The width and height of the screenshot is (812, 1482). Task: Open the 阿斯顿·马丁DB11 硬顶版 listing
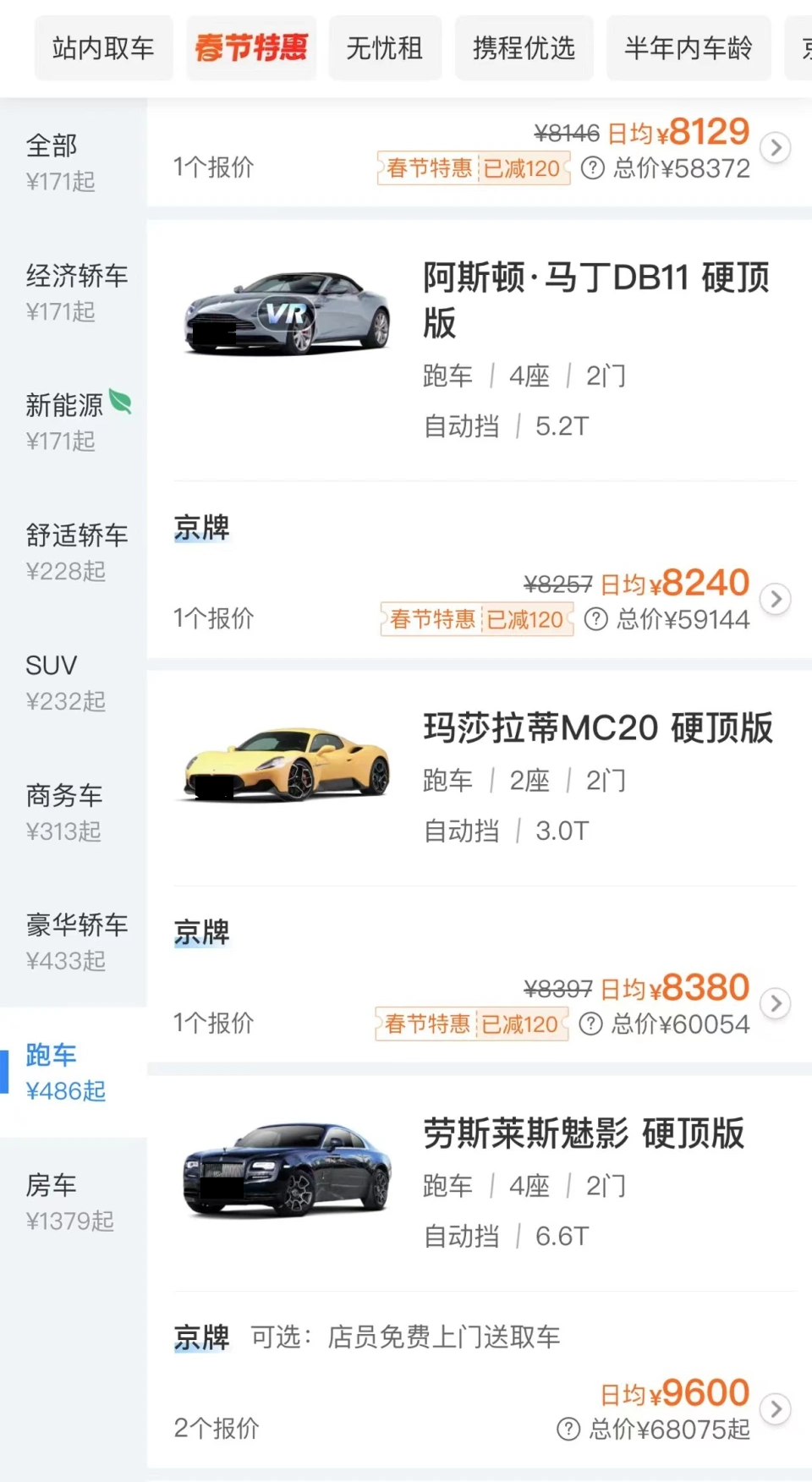(x=596, y=299)
